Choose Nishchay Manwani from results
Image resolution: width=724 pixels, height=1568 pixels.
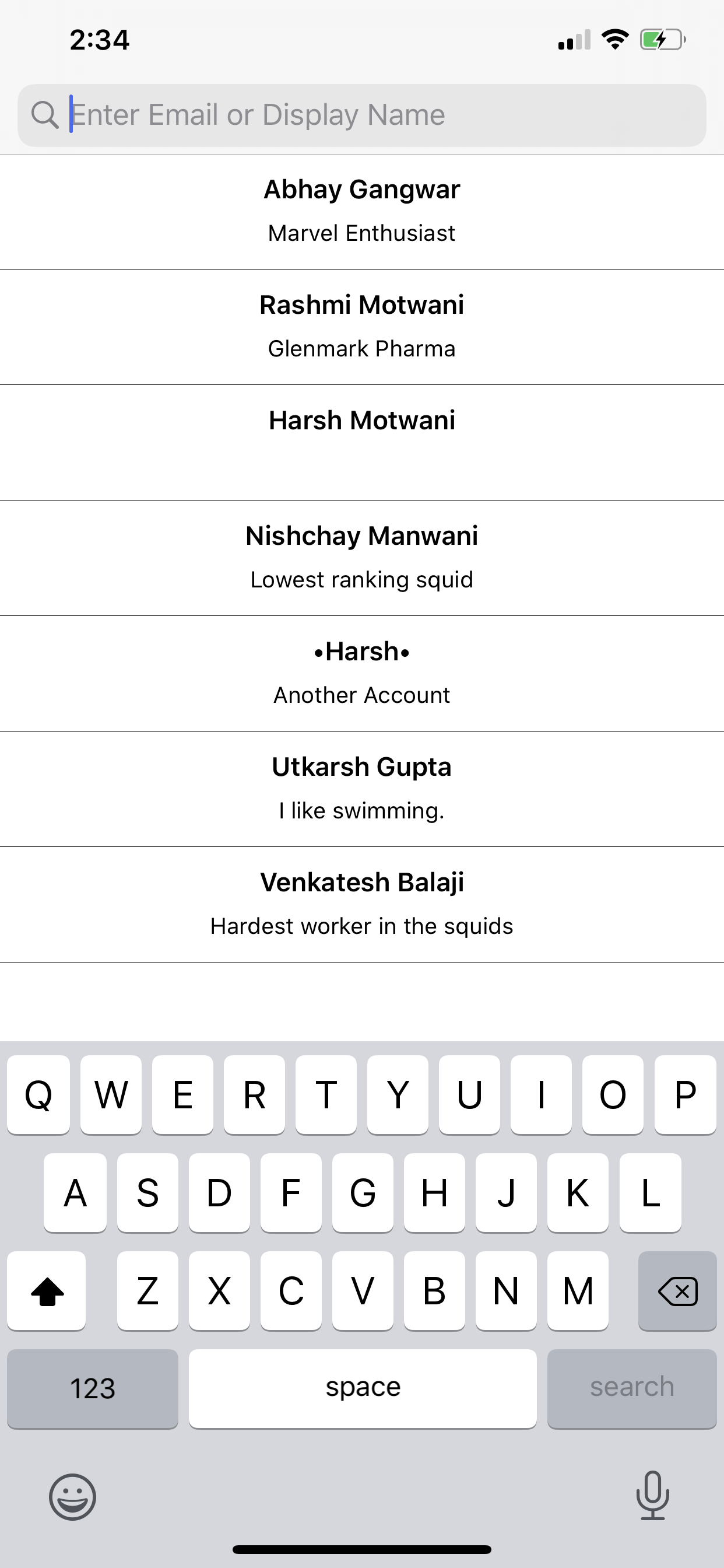[x=362, y=557]
